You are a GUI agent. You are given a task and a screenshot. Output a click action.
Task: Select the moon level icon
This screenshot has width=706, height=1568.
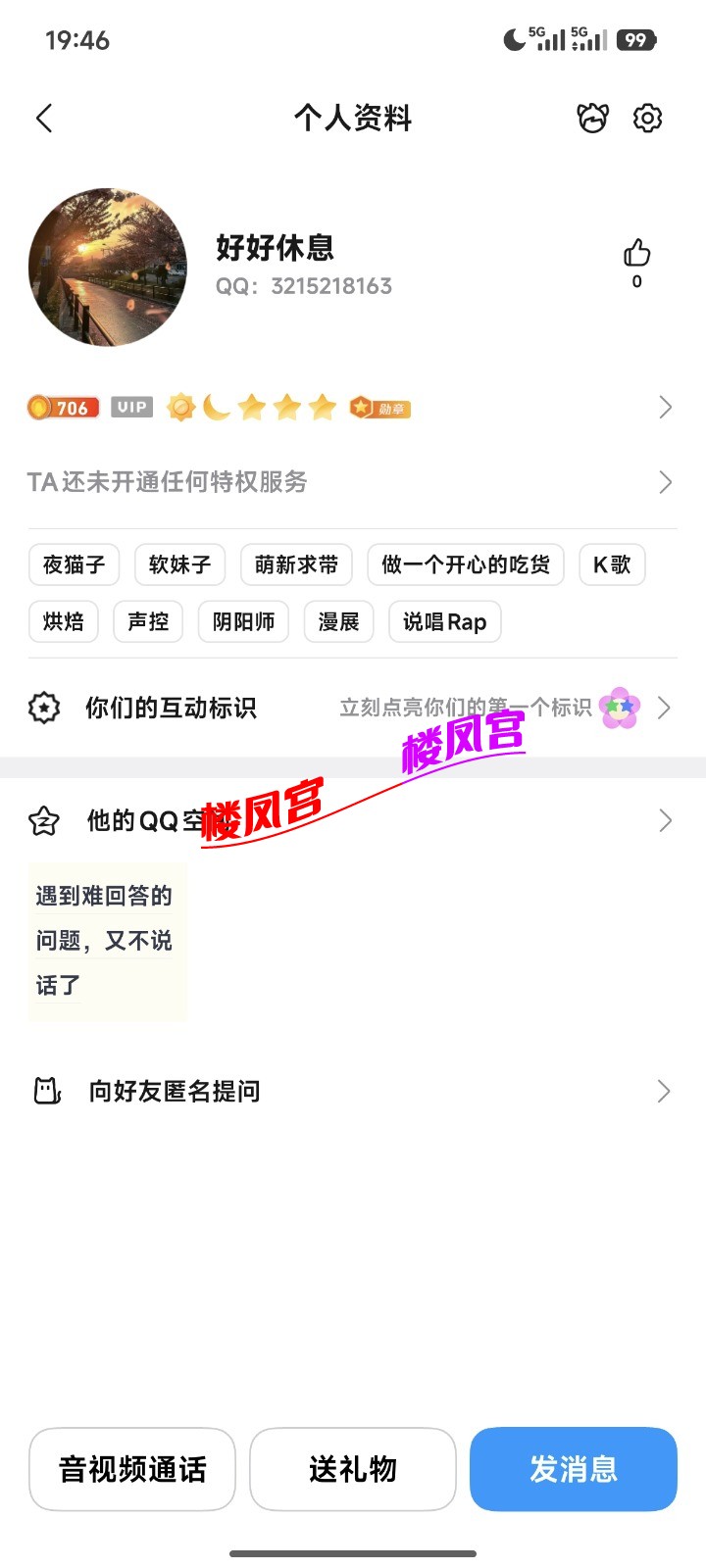point(217,407)
